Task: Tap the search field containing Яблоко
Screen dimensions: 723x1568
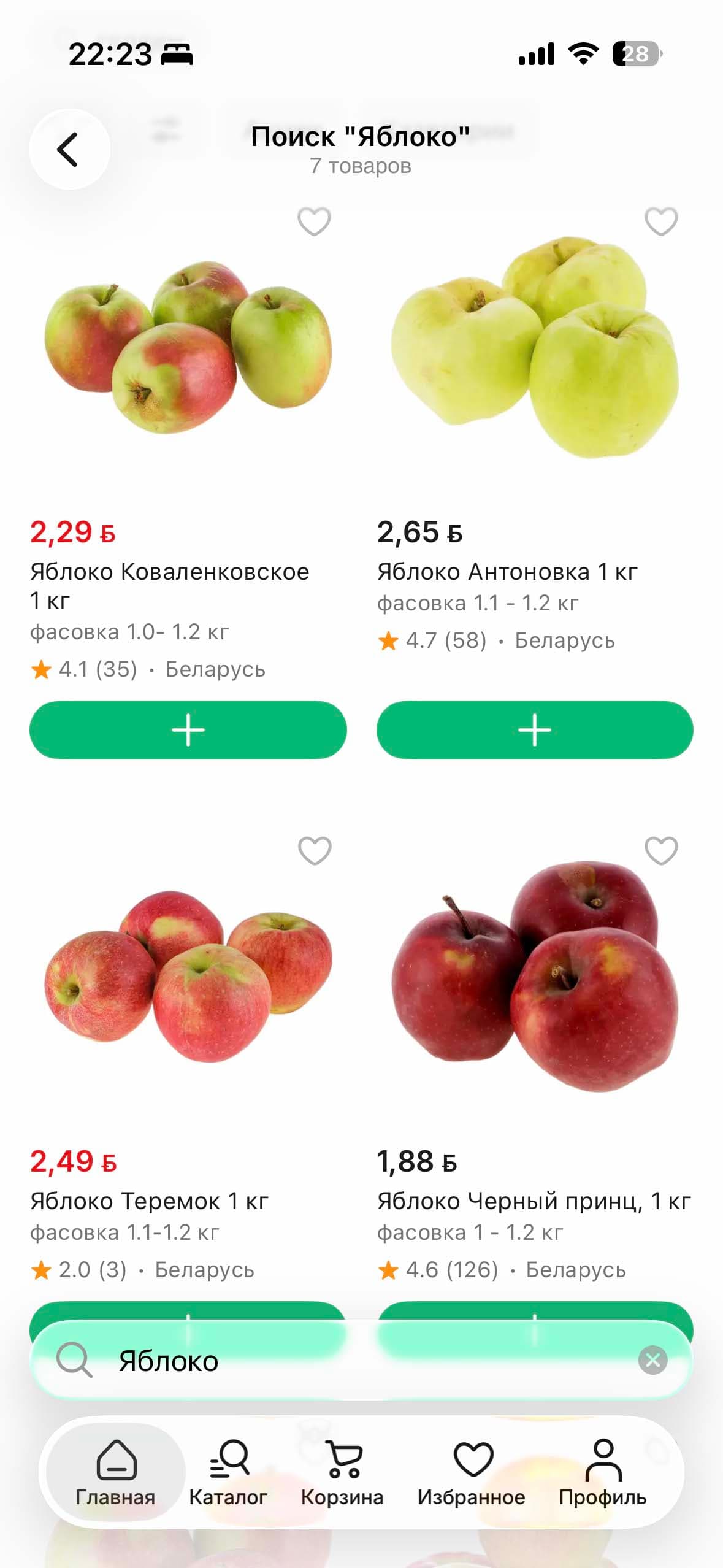Action: pyautogui.click(x=362, y=1360)
